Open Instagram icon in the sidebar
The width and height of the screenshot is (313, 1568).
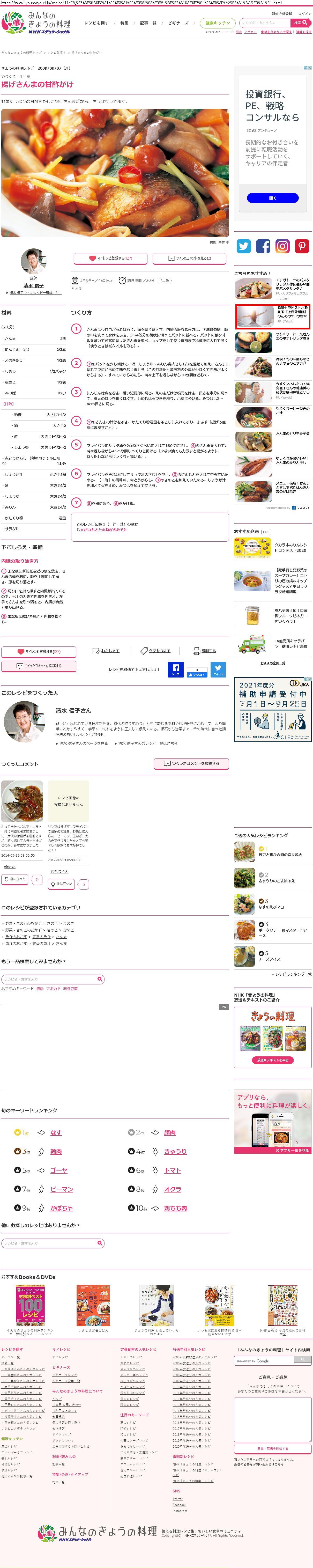coord(282,246)
